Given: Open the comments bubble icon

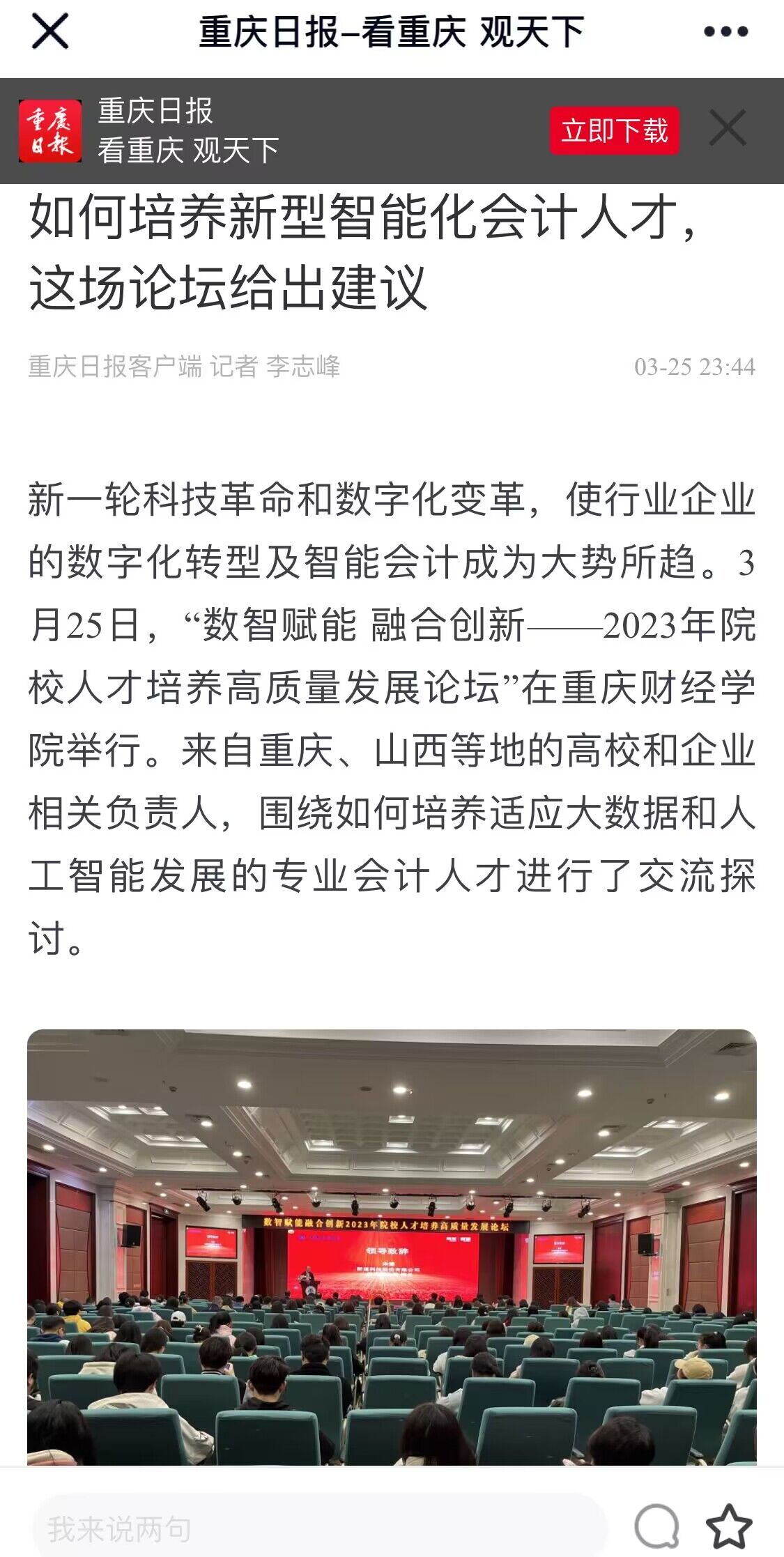Looking at the screenshot, I should [656, 1526].
